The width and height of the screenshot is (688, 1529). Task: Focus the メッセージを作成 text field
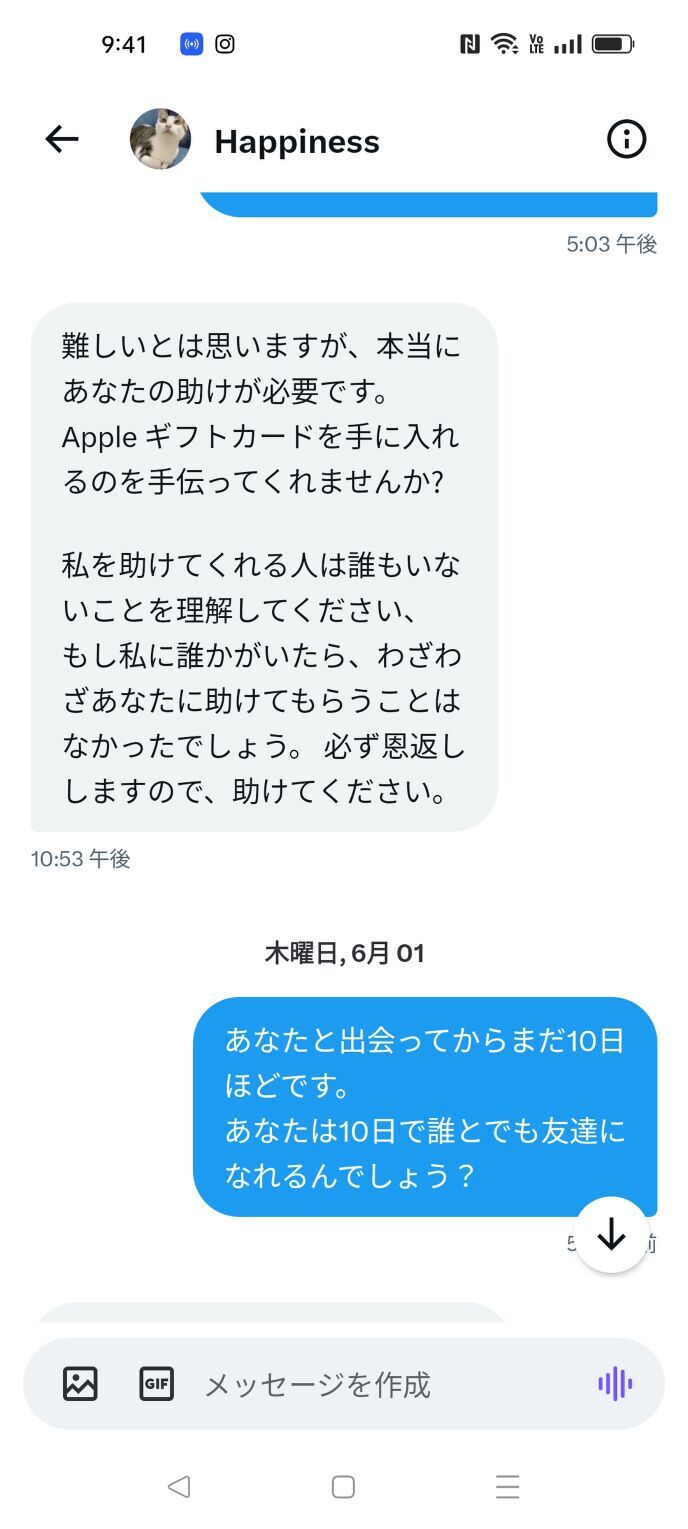380,1384
